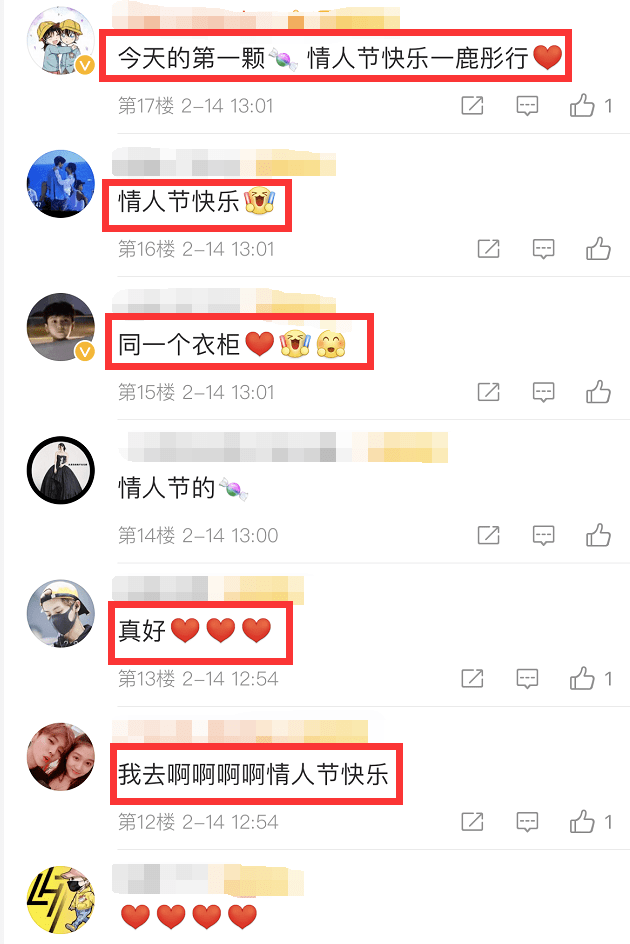Open the avatar of the 第13楼 commenter
The image size is (630, 944).
click(x=60, y=614)
